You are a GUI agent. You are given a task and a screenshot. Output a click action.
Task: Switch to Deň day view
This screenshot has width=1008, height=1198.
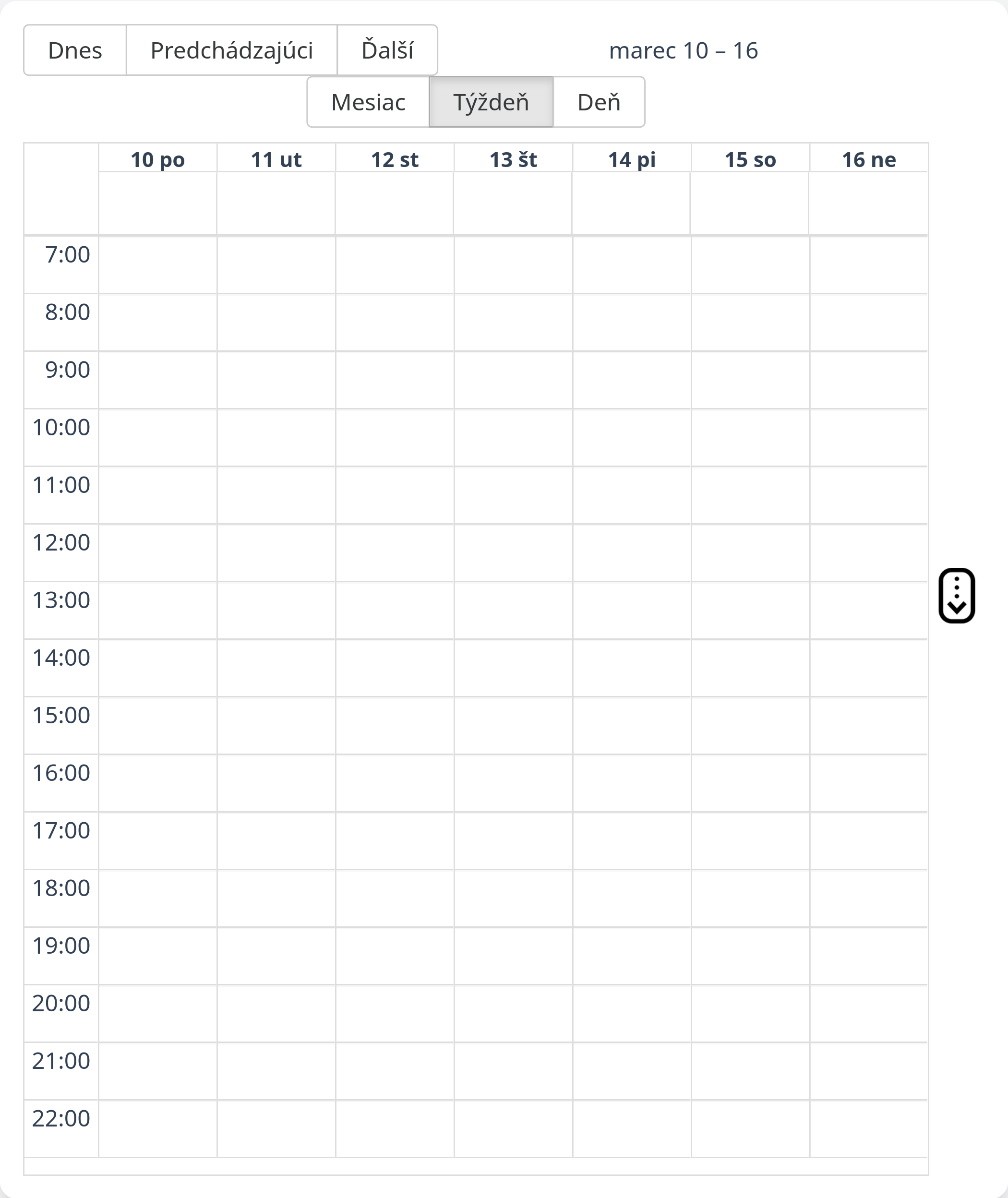pyautogui.click(x=599, y=102)
